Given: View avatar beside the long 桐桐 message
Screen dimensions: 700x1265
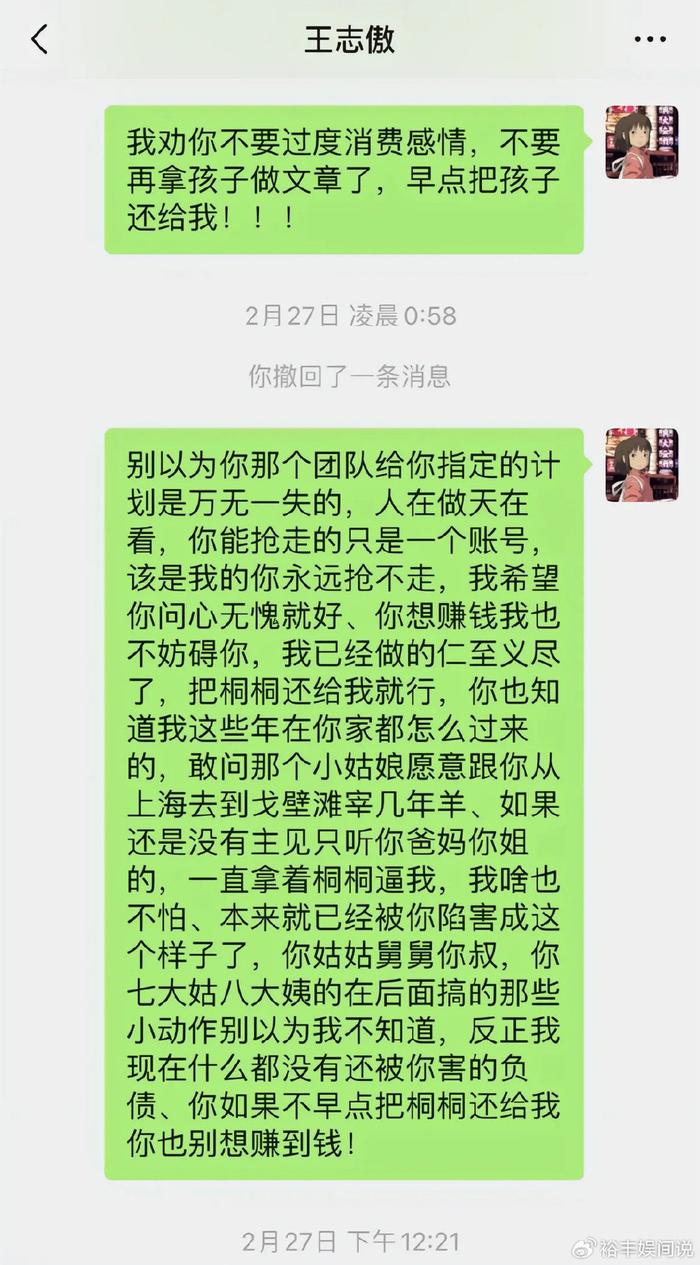Looking at the screenshot, I should tap(641, 465).
